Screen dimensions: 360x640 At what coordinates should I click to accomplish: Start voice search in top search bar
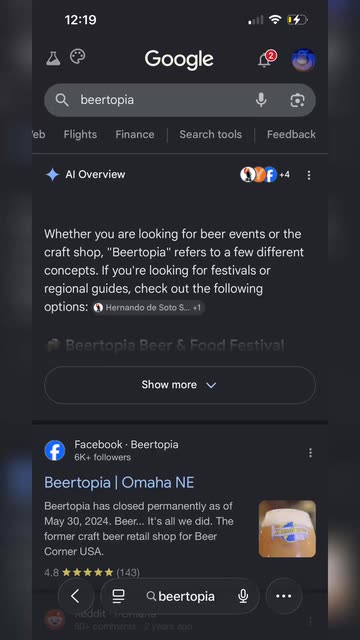261,100
